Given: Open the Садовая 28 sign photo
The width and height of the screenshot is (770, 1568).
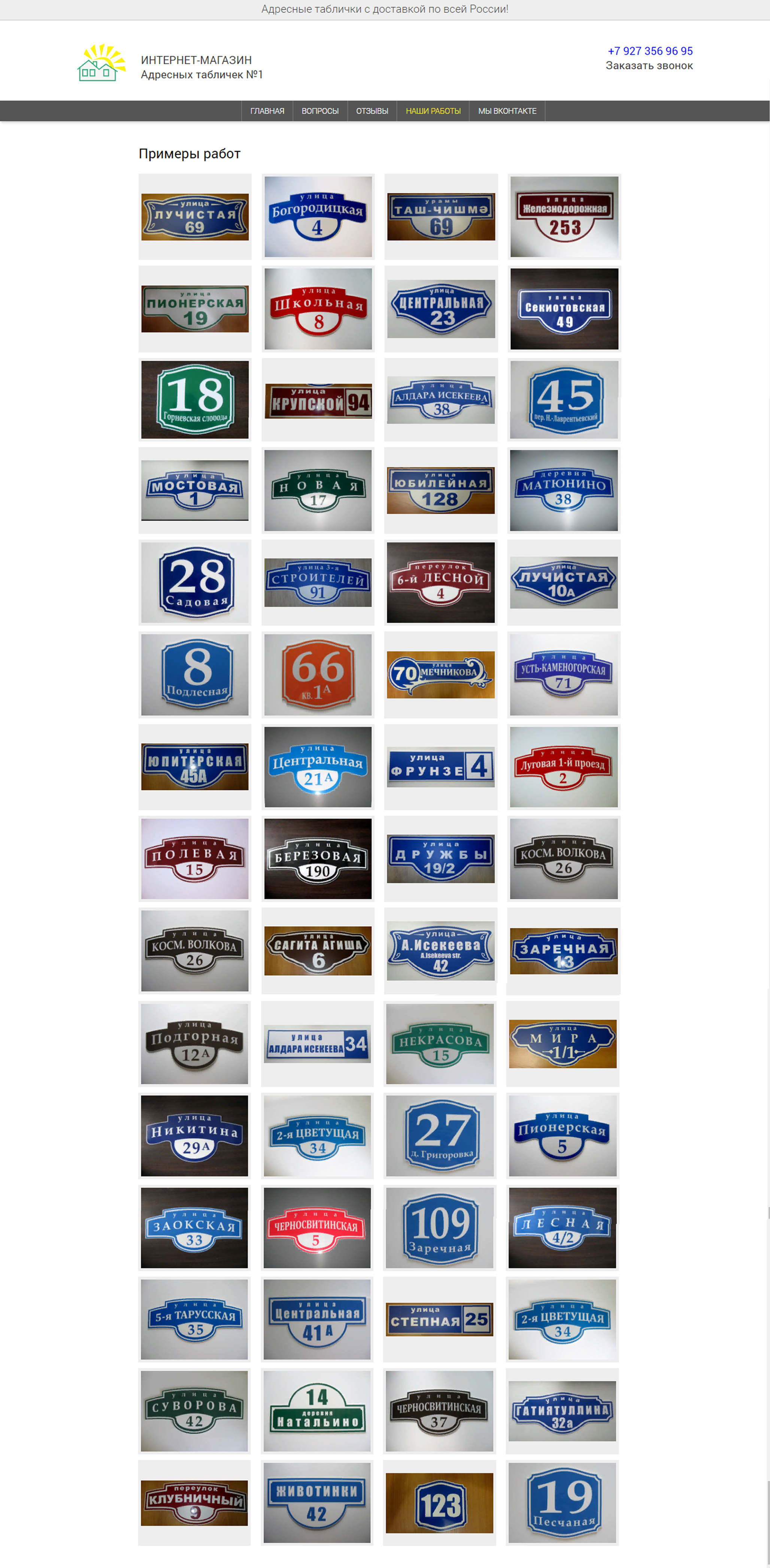Looking at the screenshot, I should click(x=195, y=583).
